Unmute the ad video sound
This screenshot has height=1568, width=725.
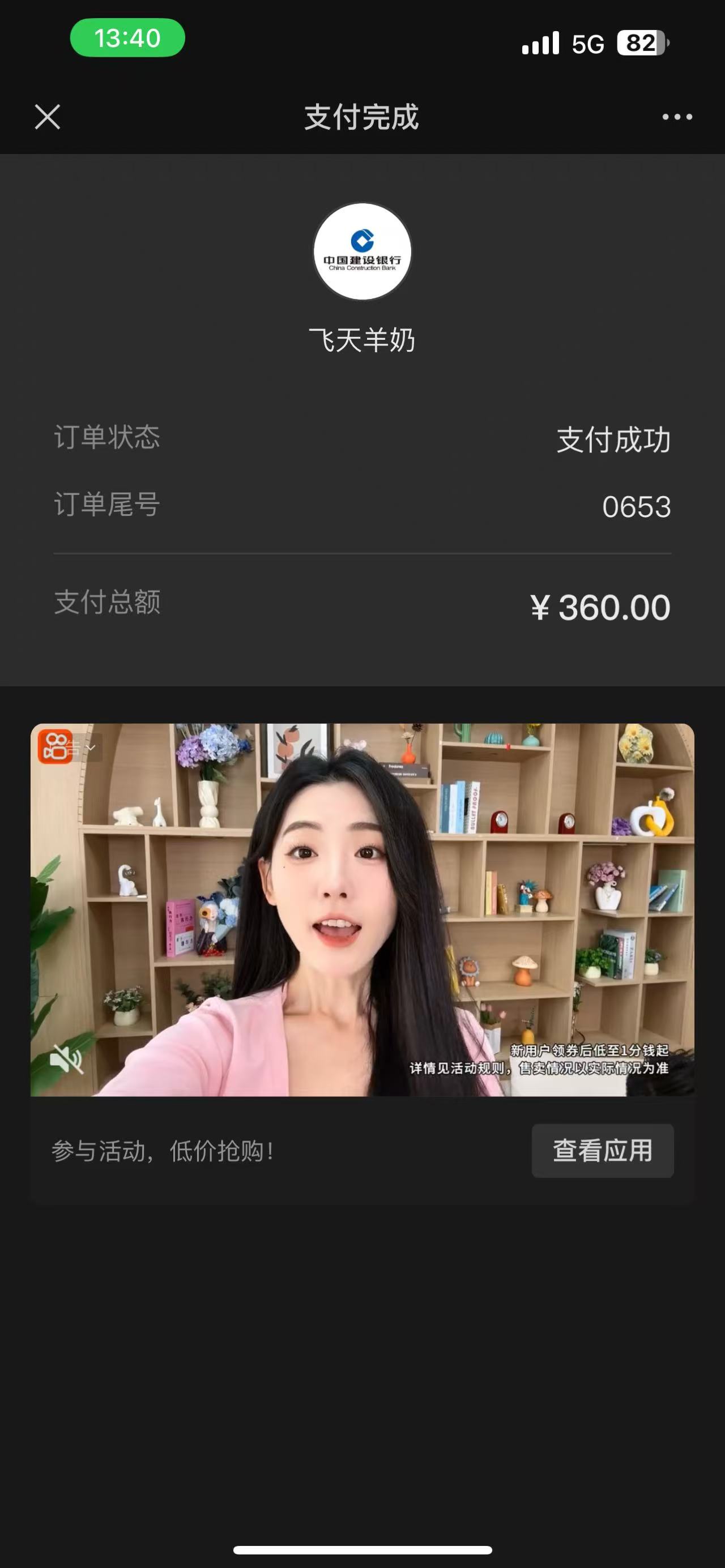66,1058
